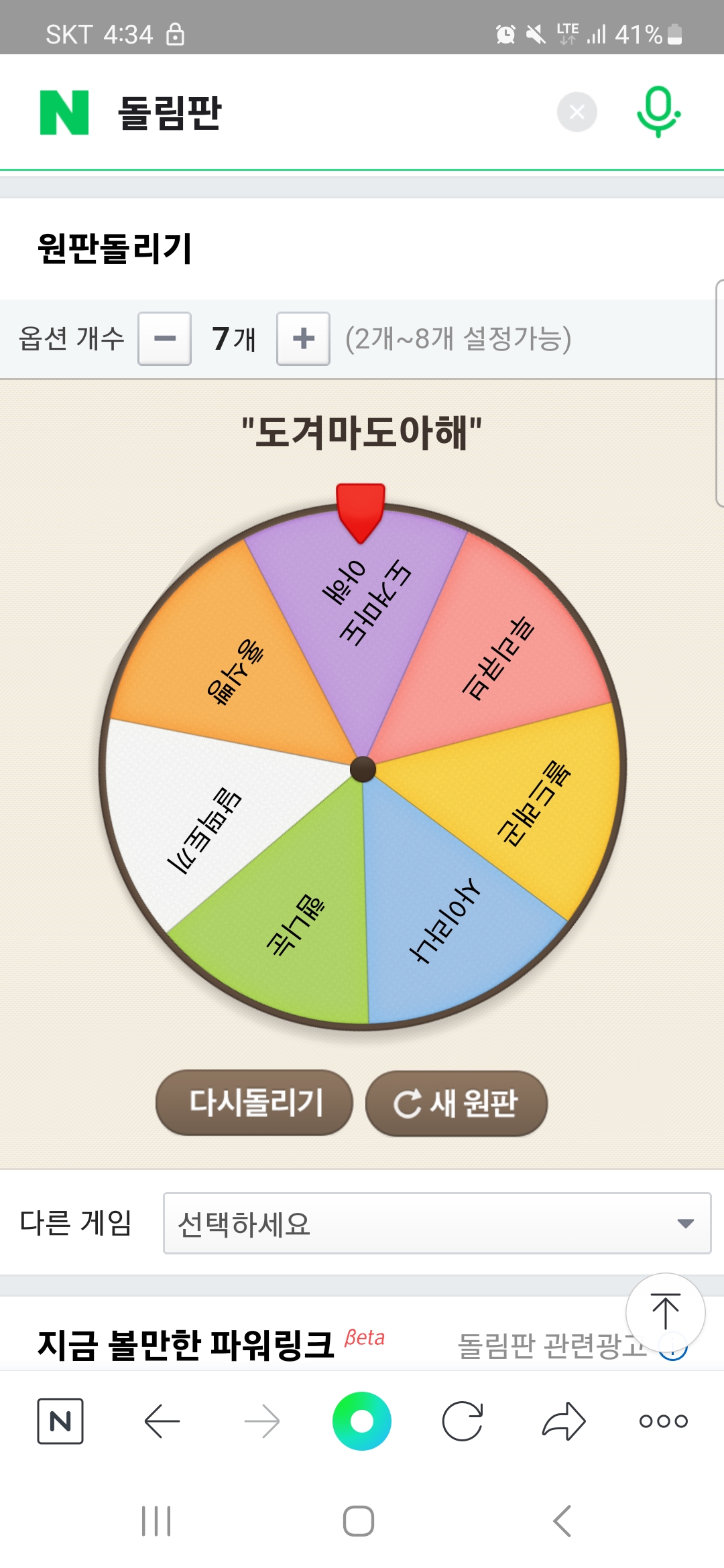The image size is (724, 1568).
Task: Share this page via the share arrow
Action: pyautogui.click(x=563, y=1421)
